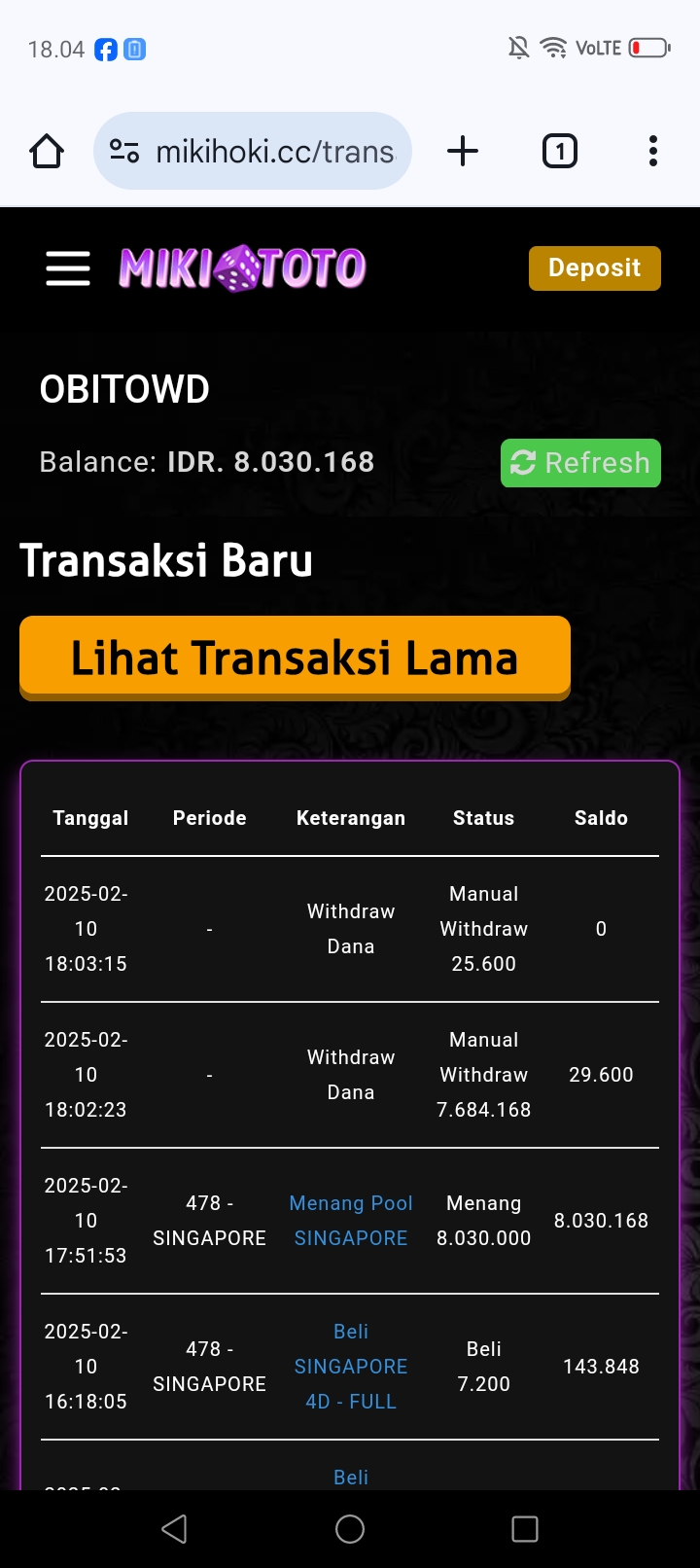The height and width of the screenshot is (1568, 700).
Task: Show the open tabs switcher
Action: (559, 152)
